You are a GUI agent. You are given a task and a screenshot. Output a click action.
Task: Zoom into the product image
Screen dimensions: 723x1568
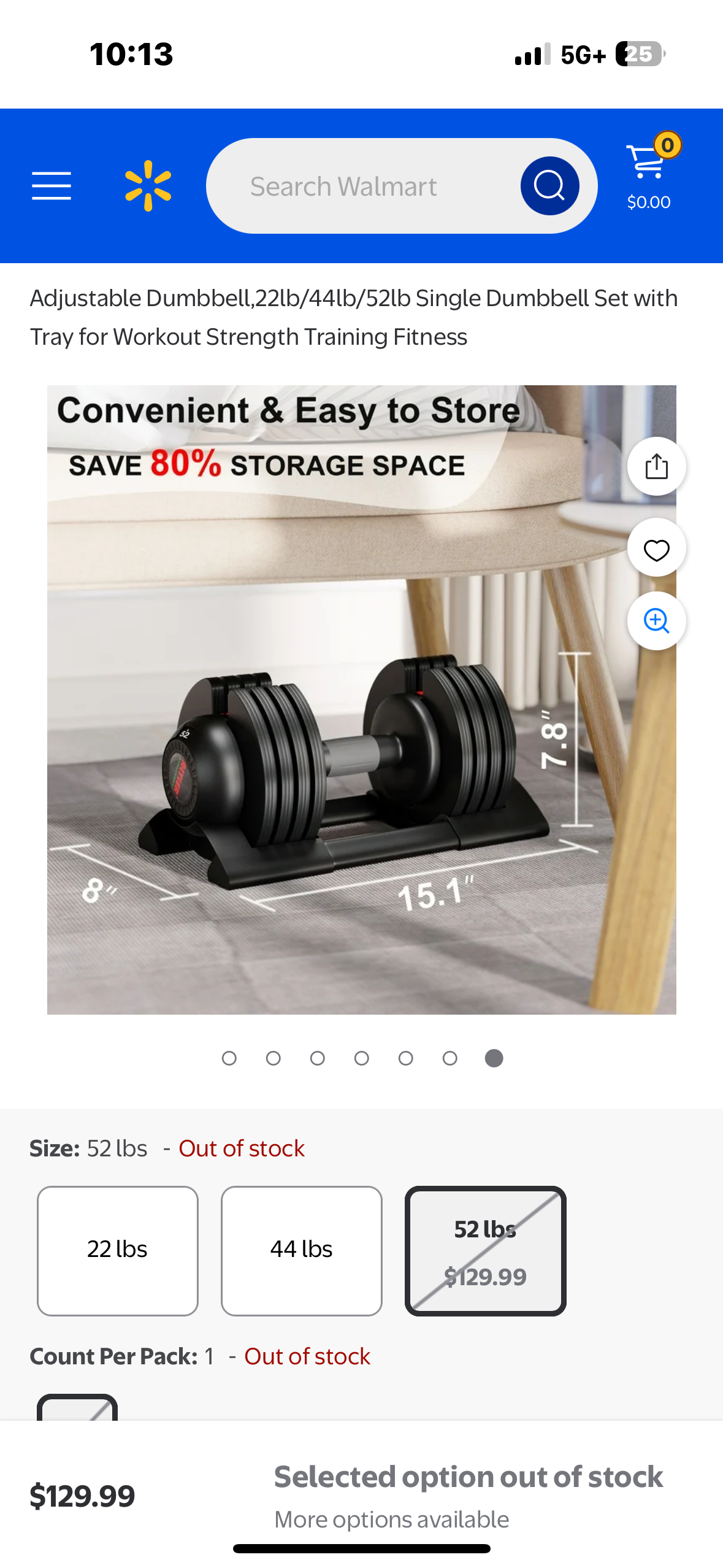coord(656,621)
